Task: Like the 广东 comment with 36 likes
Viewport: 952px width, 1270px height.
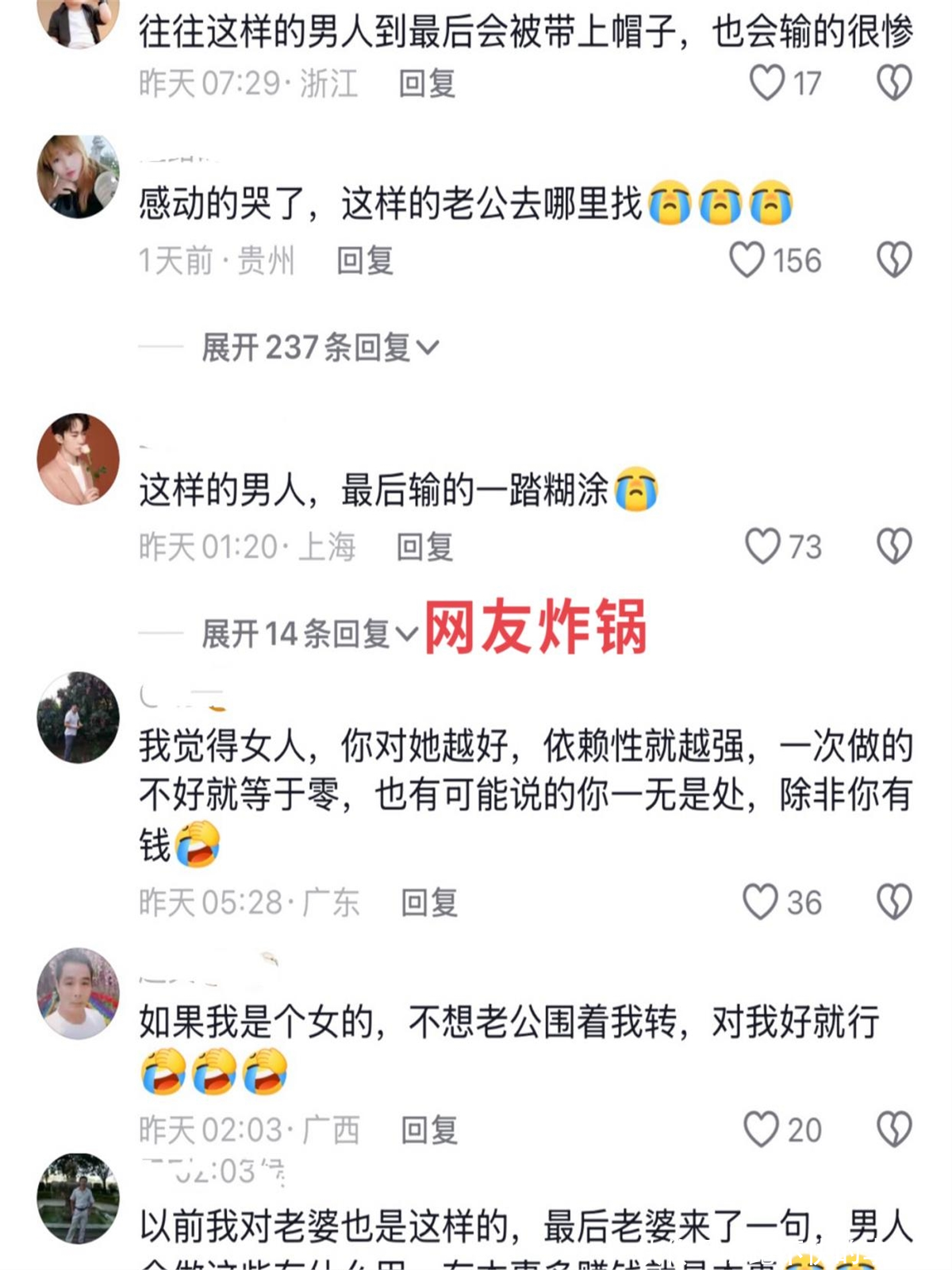Action: 760,902
